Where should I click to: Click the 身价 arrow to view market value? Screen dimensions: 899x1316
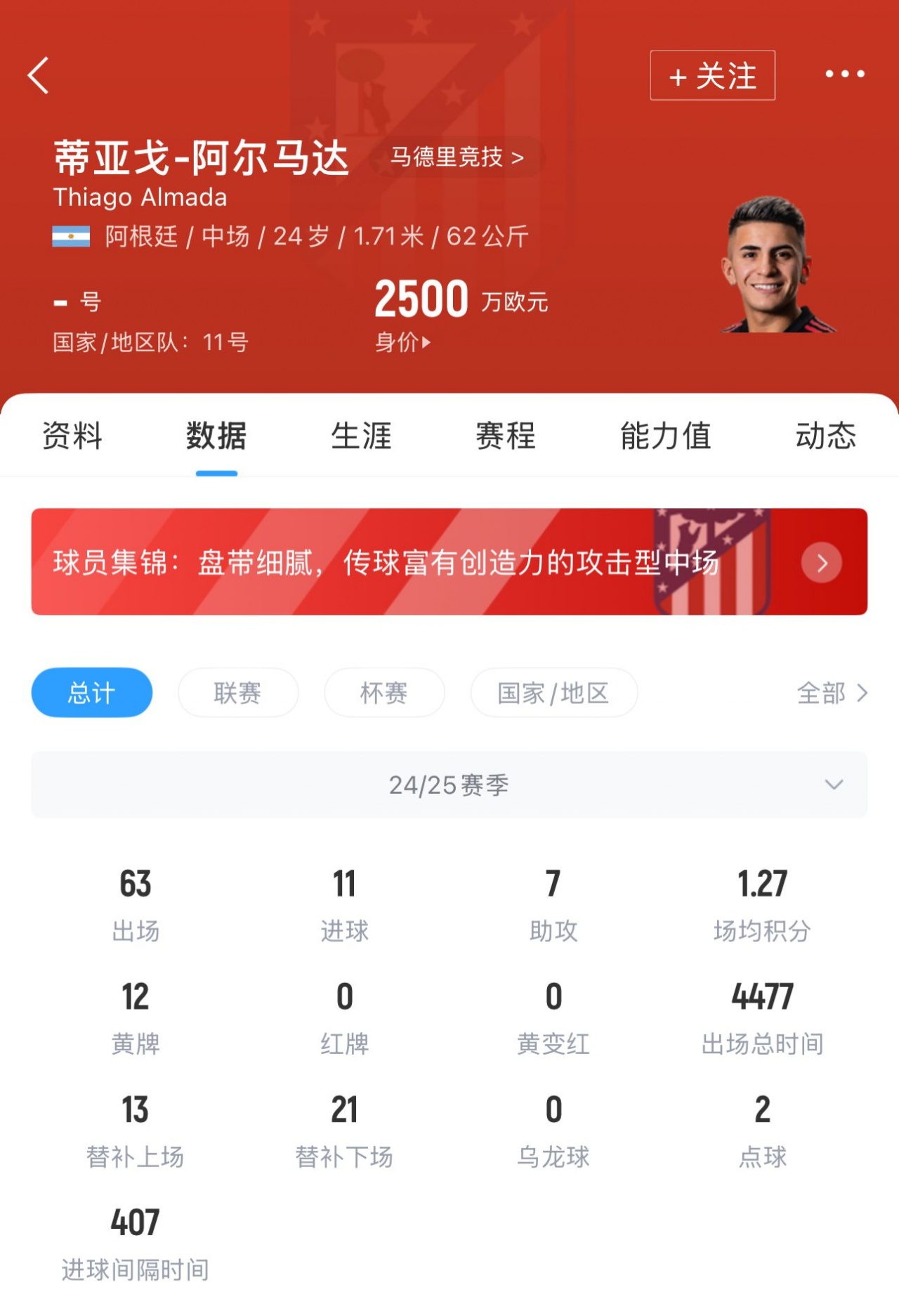pos(427,344)
